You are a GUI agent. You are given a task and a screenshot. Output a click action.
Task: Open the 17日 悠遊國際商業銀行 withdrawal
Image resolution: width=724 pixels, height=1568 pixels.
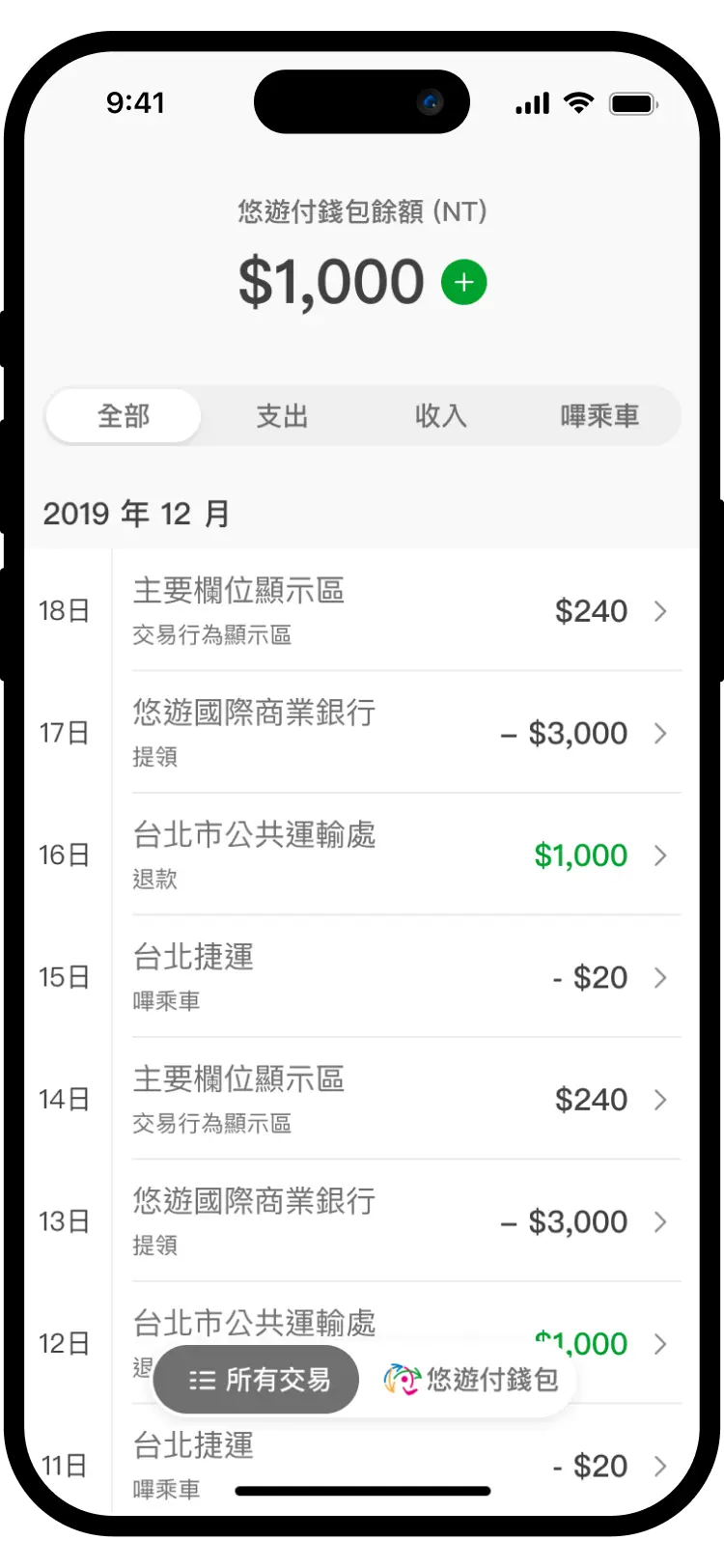click(405, 733)
